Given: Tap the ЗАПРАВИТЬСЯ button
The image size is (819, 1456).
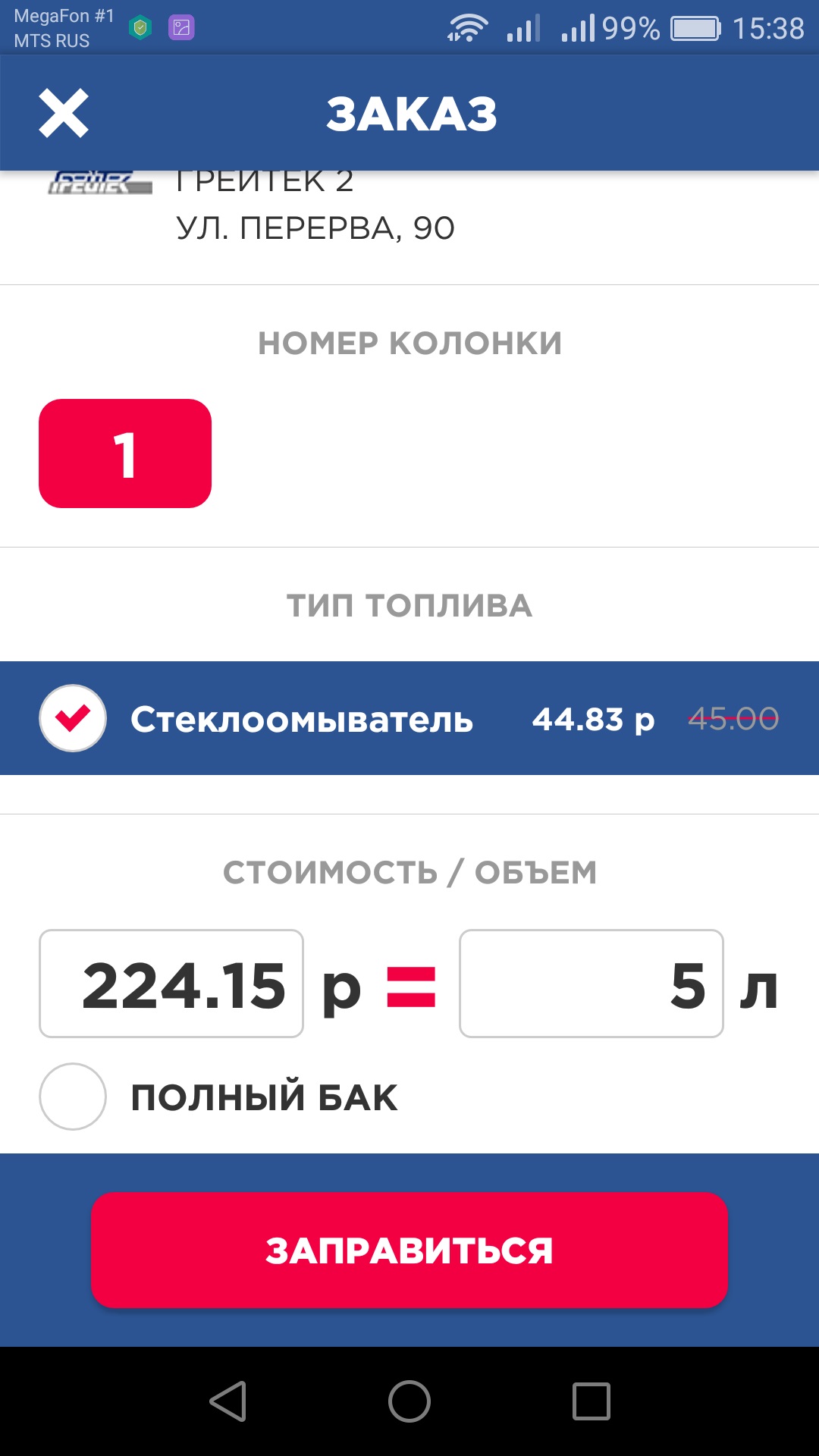Looking at the screenshot, I should 409,1250.
